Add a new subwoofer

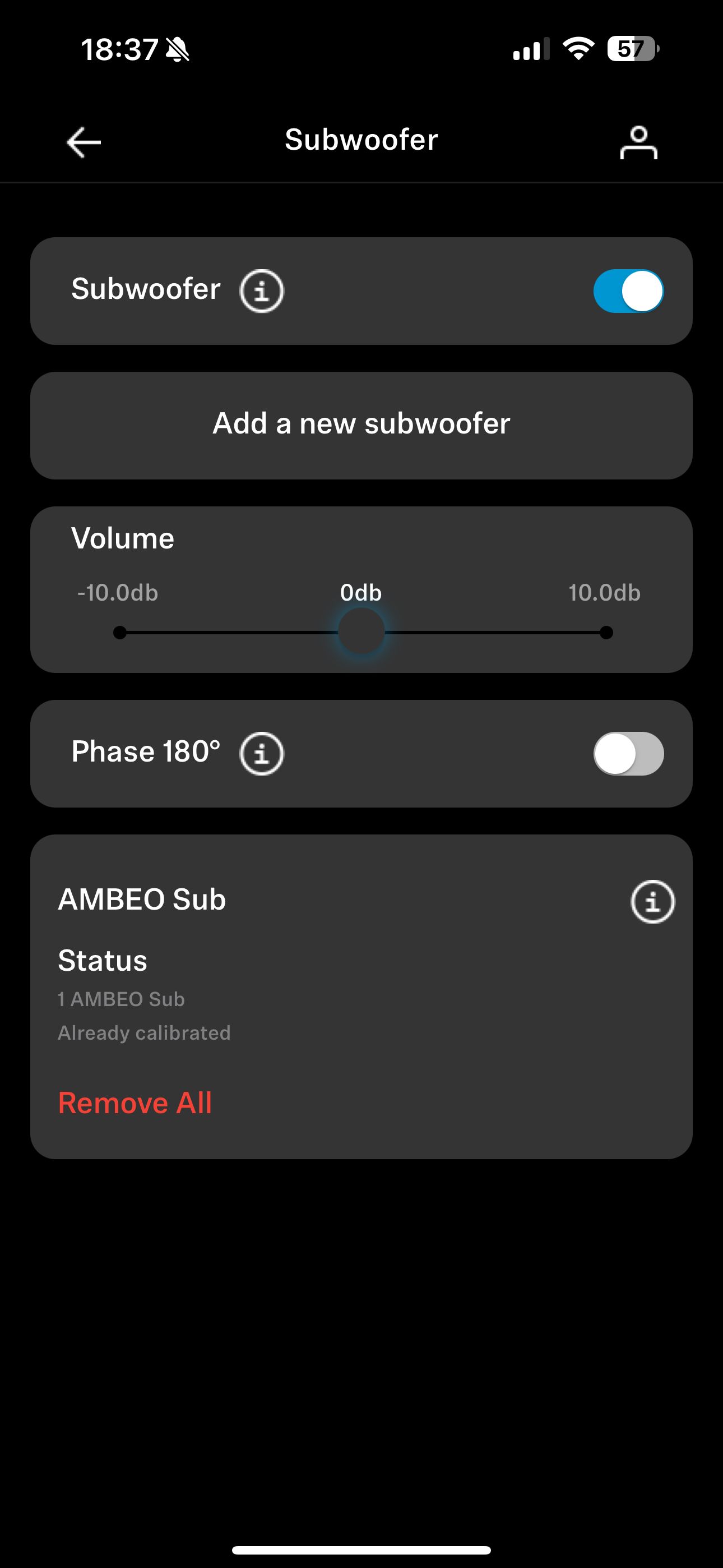(361, 426)
